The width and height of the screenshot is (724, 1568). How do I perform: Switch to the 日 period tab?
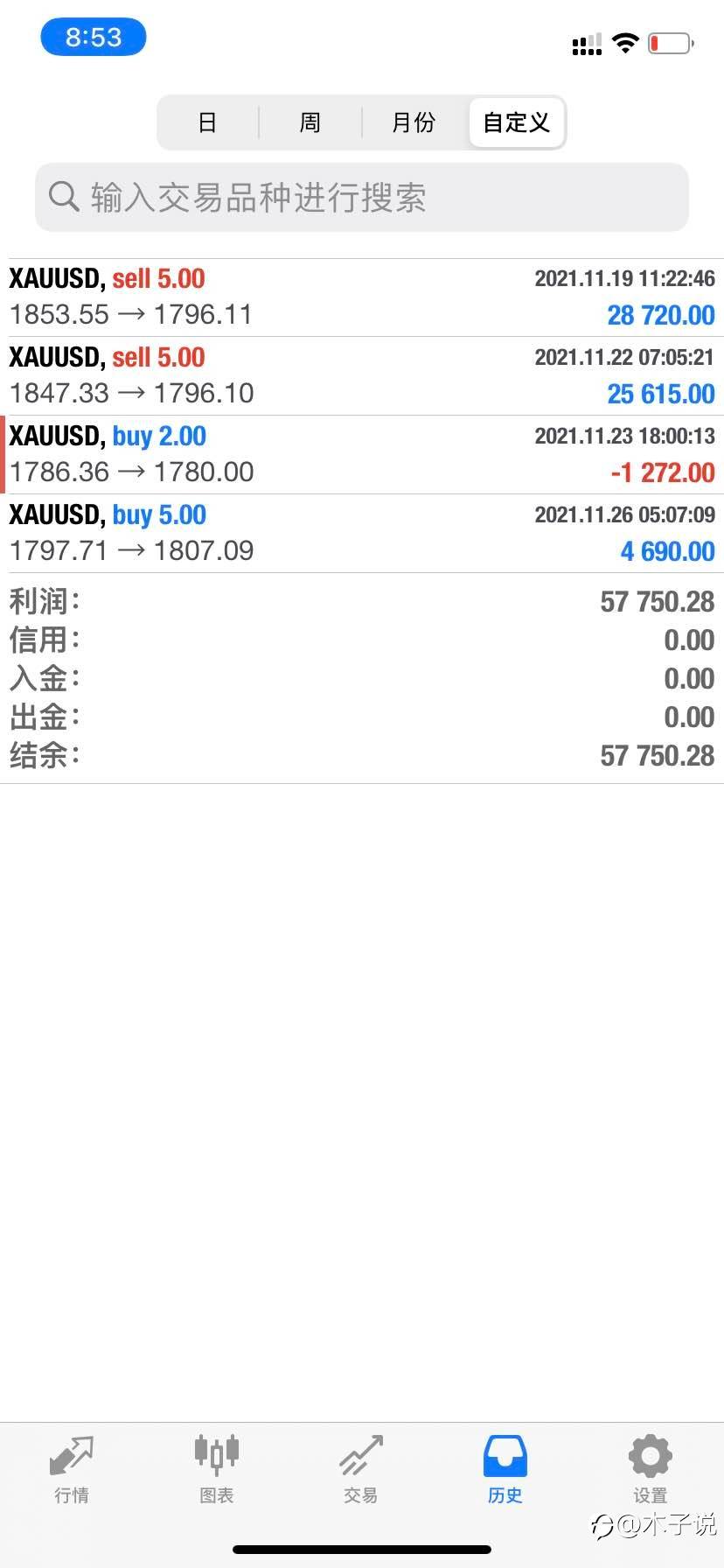pos(208,122)
